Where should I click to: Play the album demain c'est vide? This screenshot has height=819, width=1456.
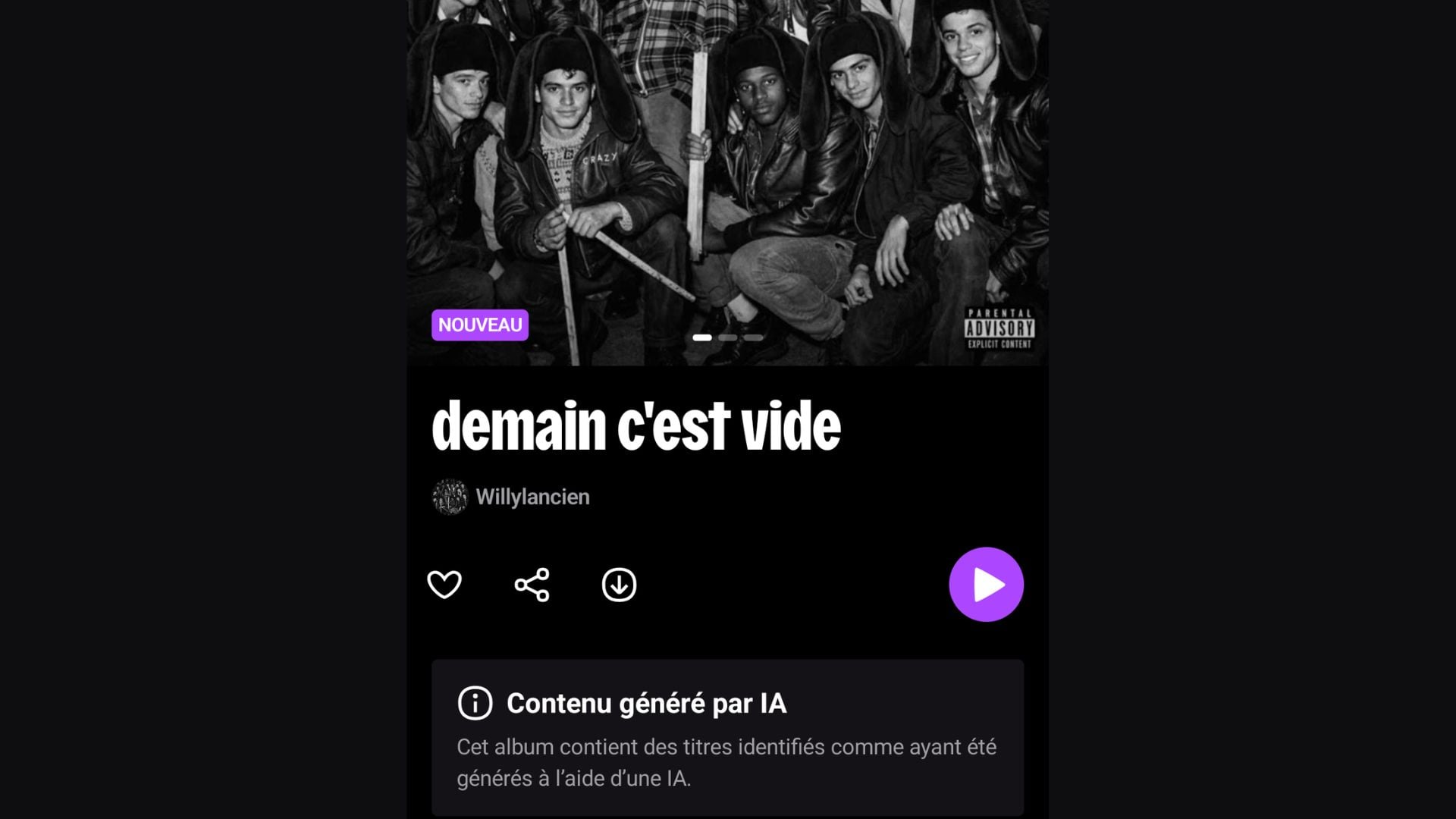point(986,585)
